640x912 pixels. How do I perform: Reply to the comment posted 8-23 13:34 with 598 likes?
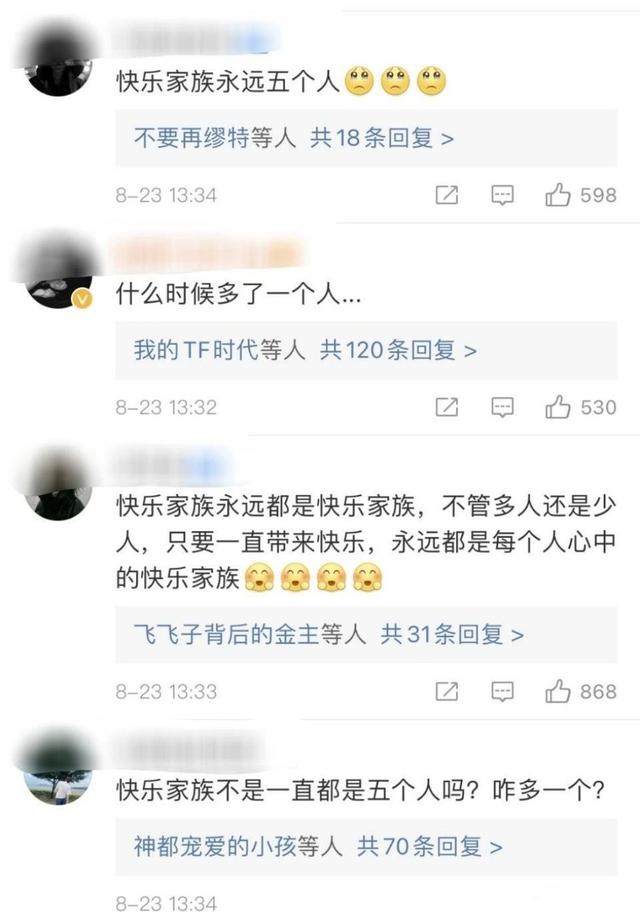pos(503,195)
